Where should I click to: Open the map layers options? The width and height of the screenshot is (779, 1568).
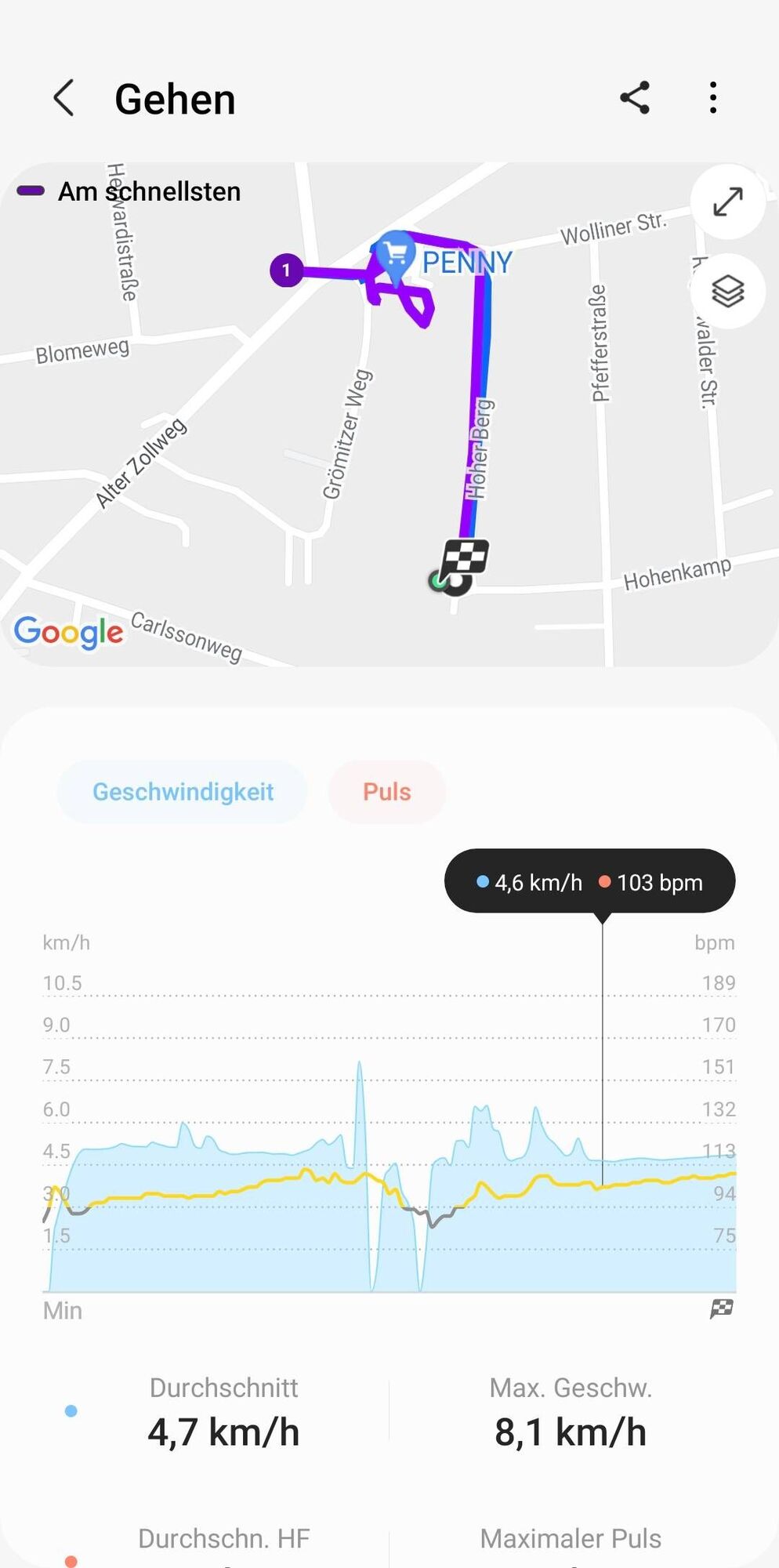[727, 292]
